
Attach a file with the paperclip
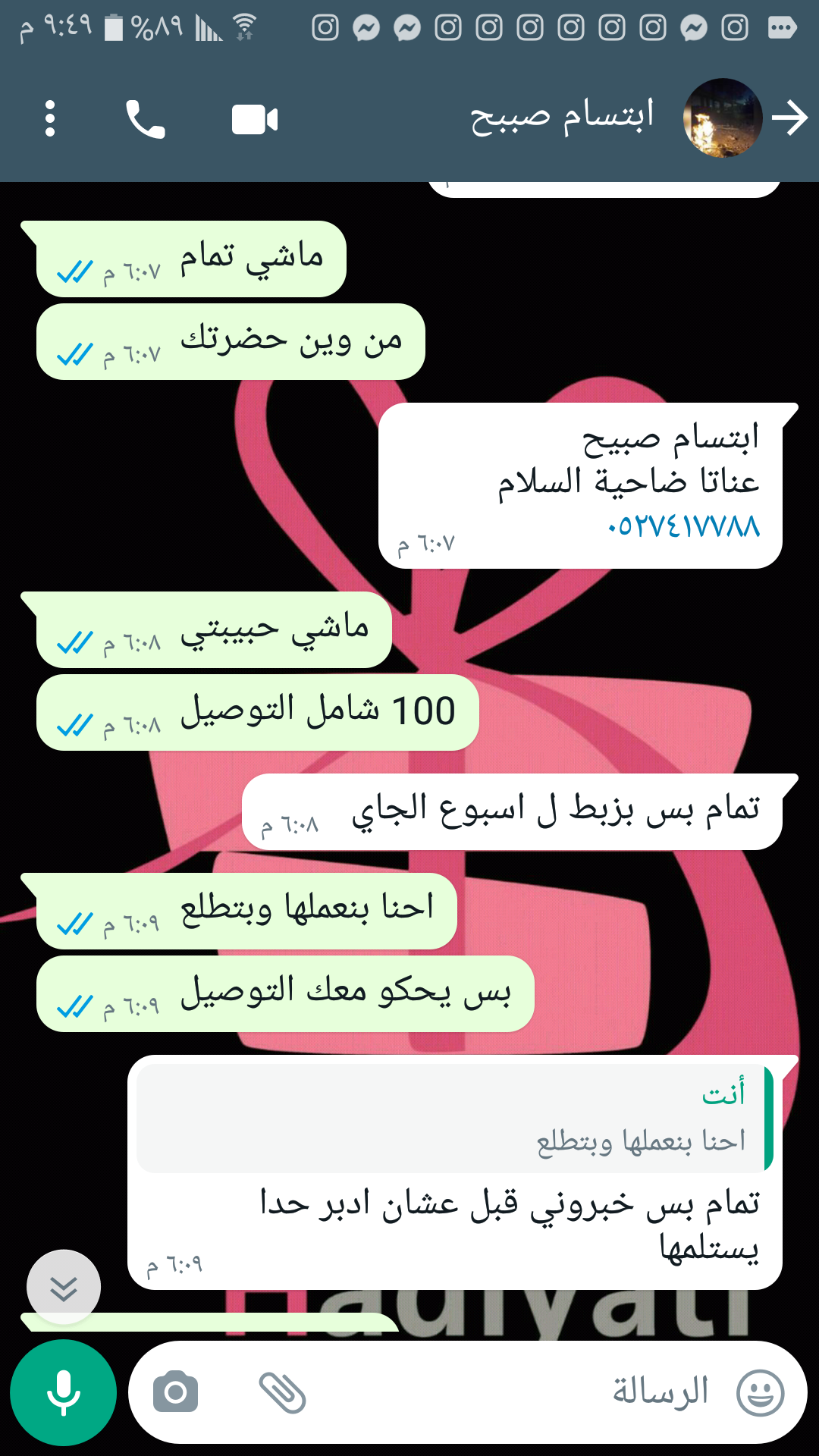click(282, 1392)
